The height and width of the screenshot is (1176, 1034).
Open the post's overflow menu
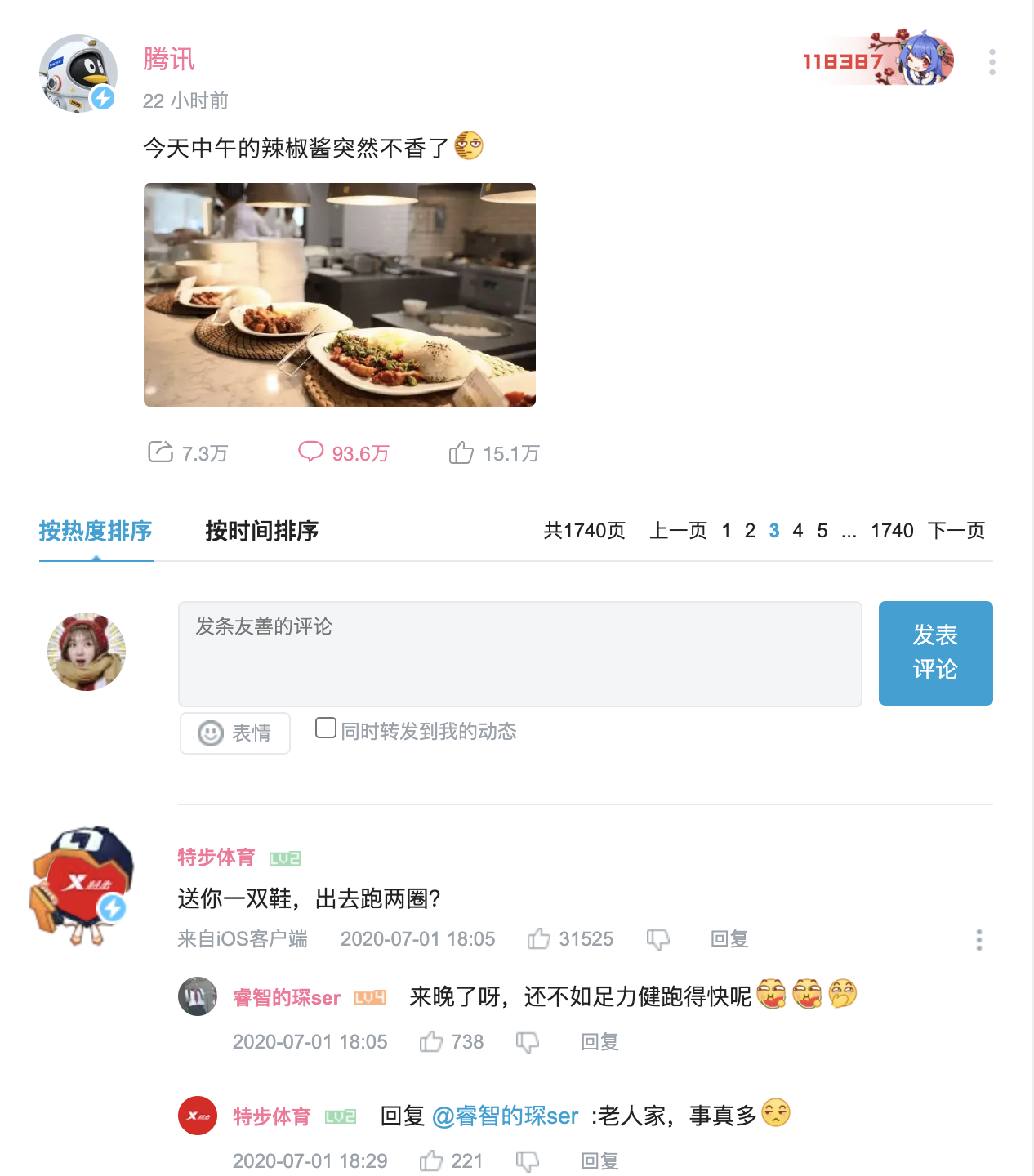tap(992, 62)
